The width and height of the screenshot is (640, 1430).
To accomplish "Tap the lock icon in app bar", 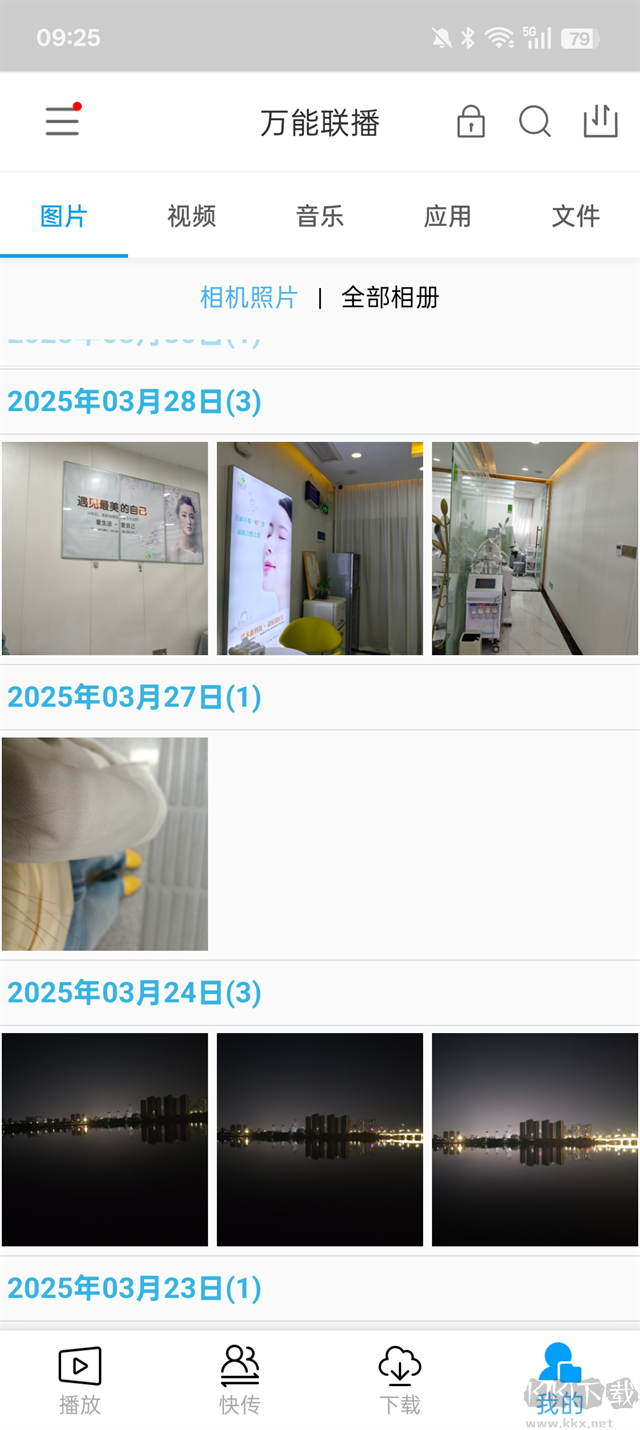I will 470,122.
